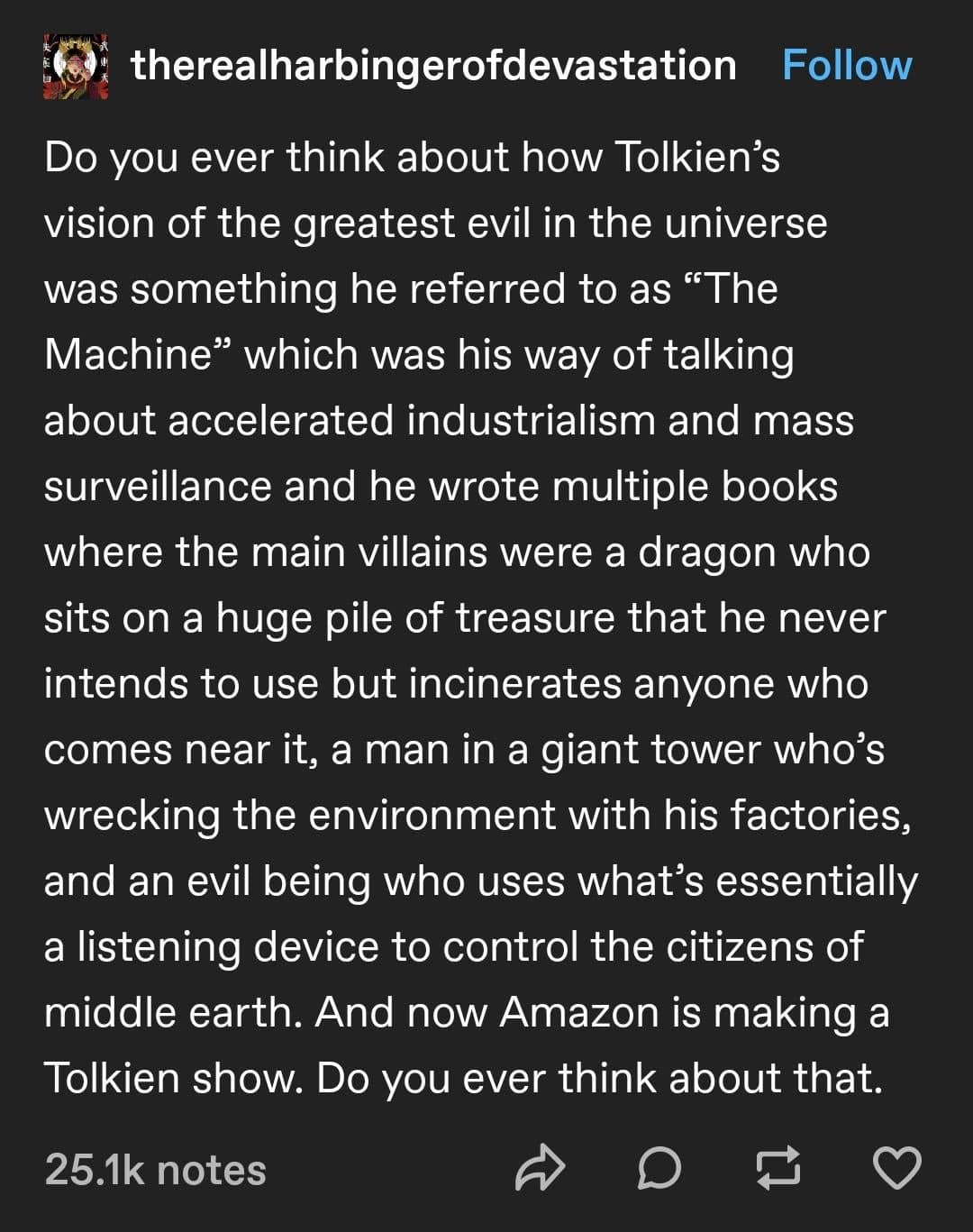
Task: Open therealharbingerofdevastation's blog by username
Action: (433, 66)
